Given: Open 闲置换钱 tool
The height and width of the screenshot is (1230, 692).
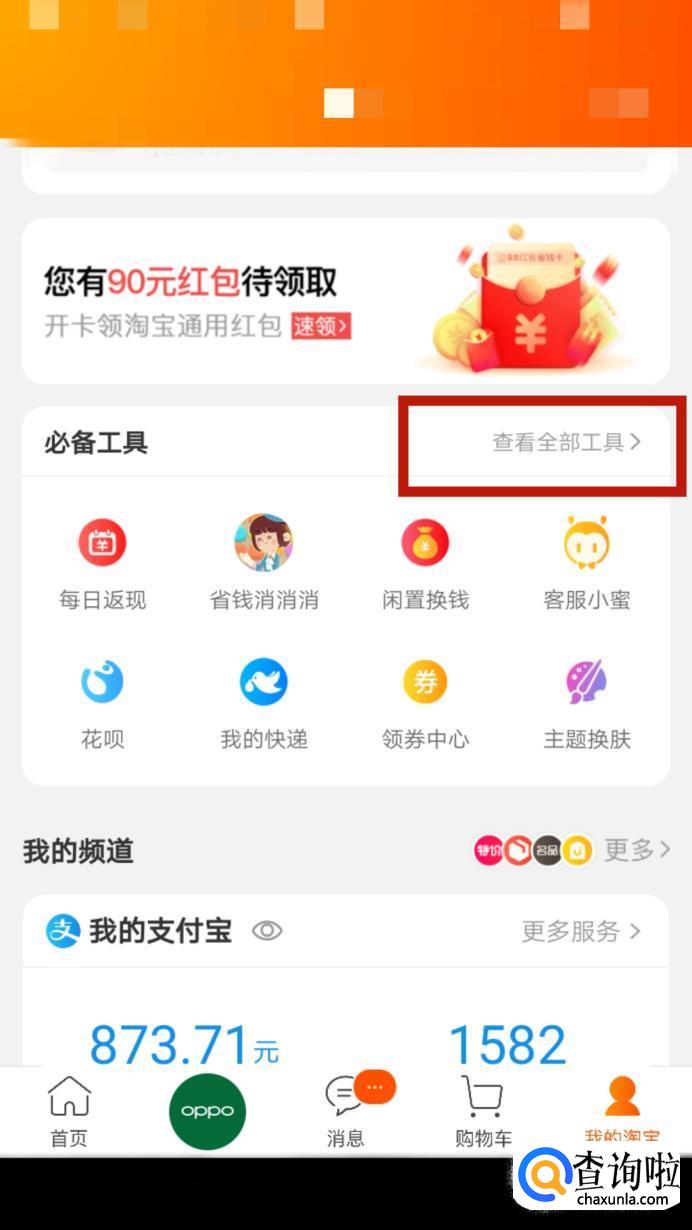Looking at the screenshot, I should click(425, 562).
